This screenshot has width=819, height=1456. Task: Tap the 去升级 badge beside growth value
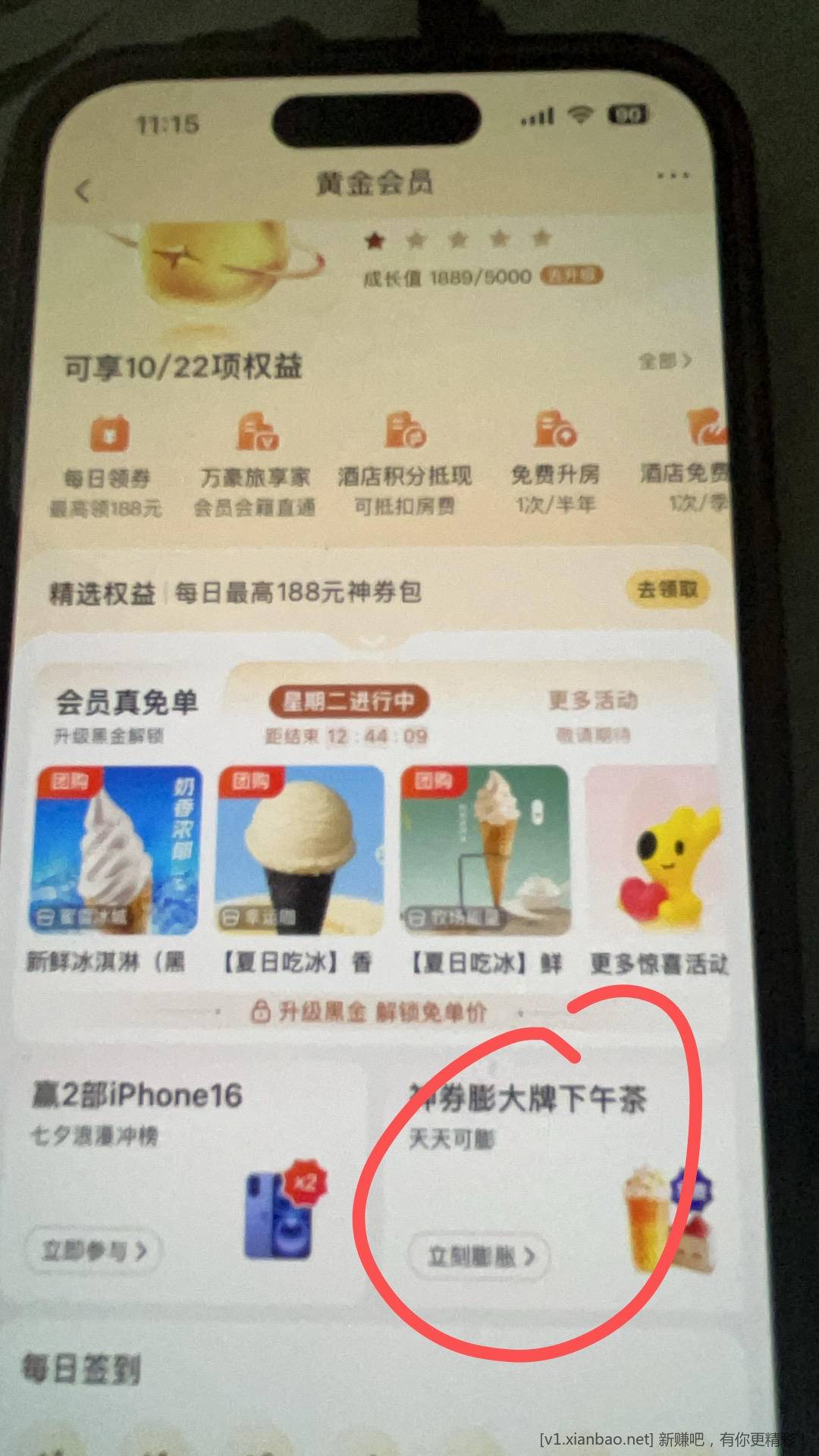[x=571, y=276]
